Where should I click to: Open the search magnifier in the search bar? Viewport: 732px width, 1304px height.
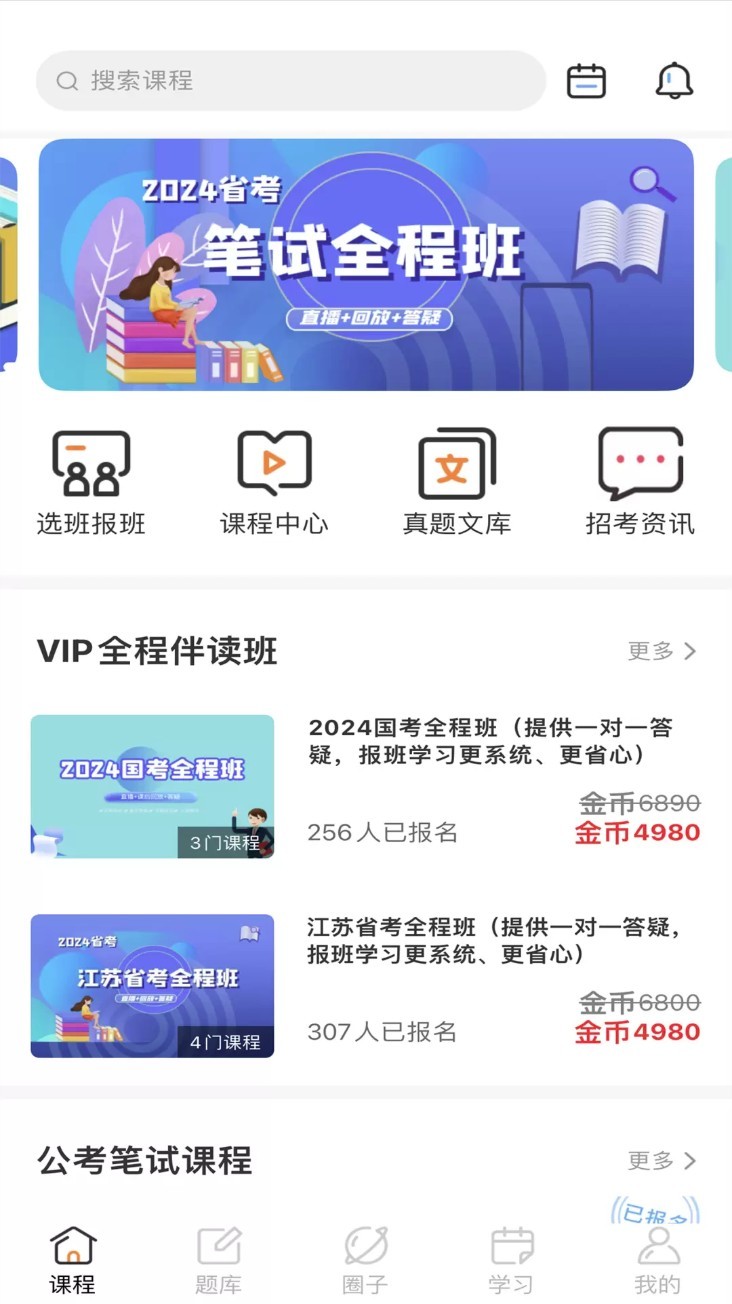[66, 80]
